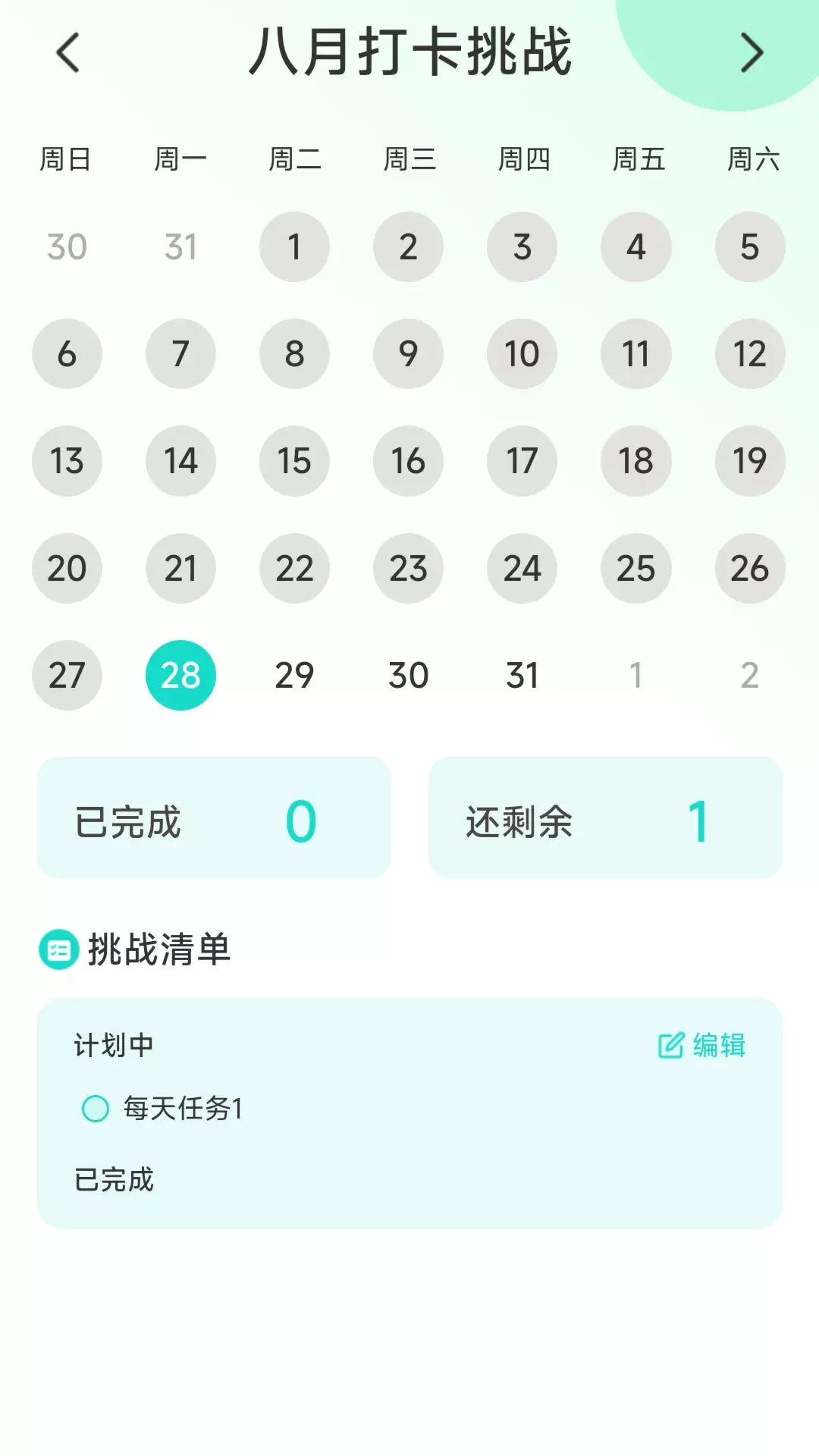Select the 27th in the calendar
The width and height of the screenshot is (819, 1456).
pos(67,675)
